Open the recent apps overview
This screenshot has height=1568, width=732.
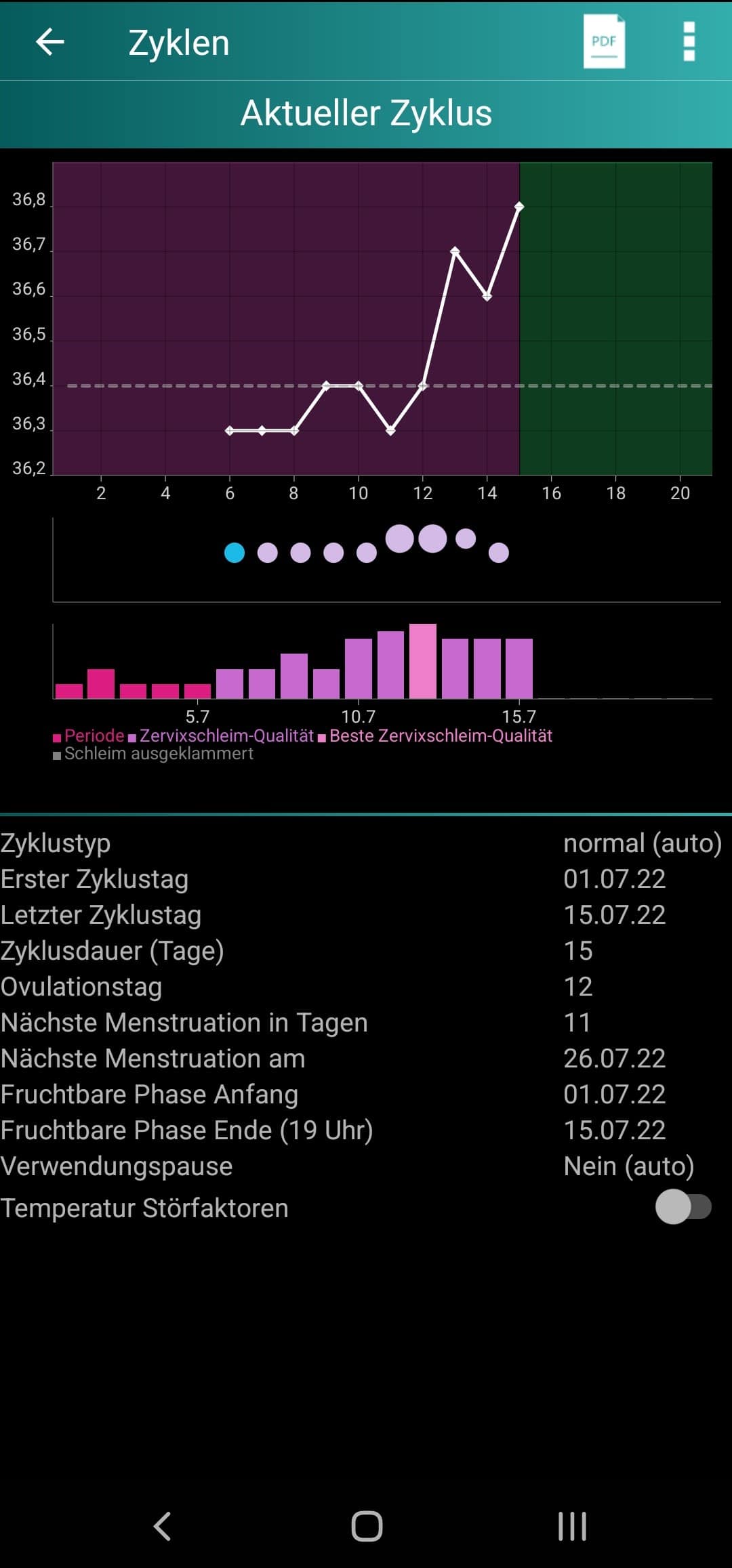click(x=572, y=1527)
